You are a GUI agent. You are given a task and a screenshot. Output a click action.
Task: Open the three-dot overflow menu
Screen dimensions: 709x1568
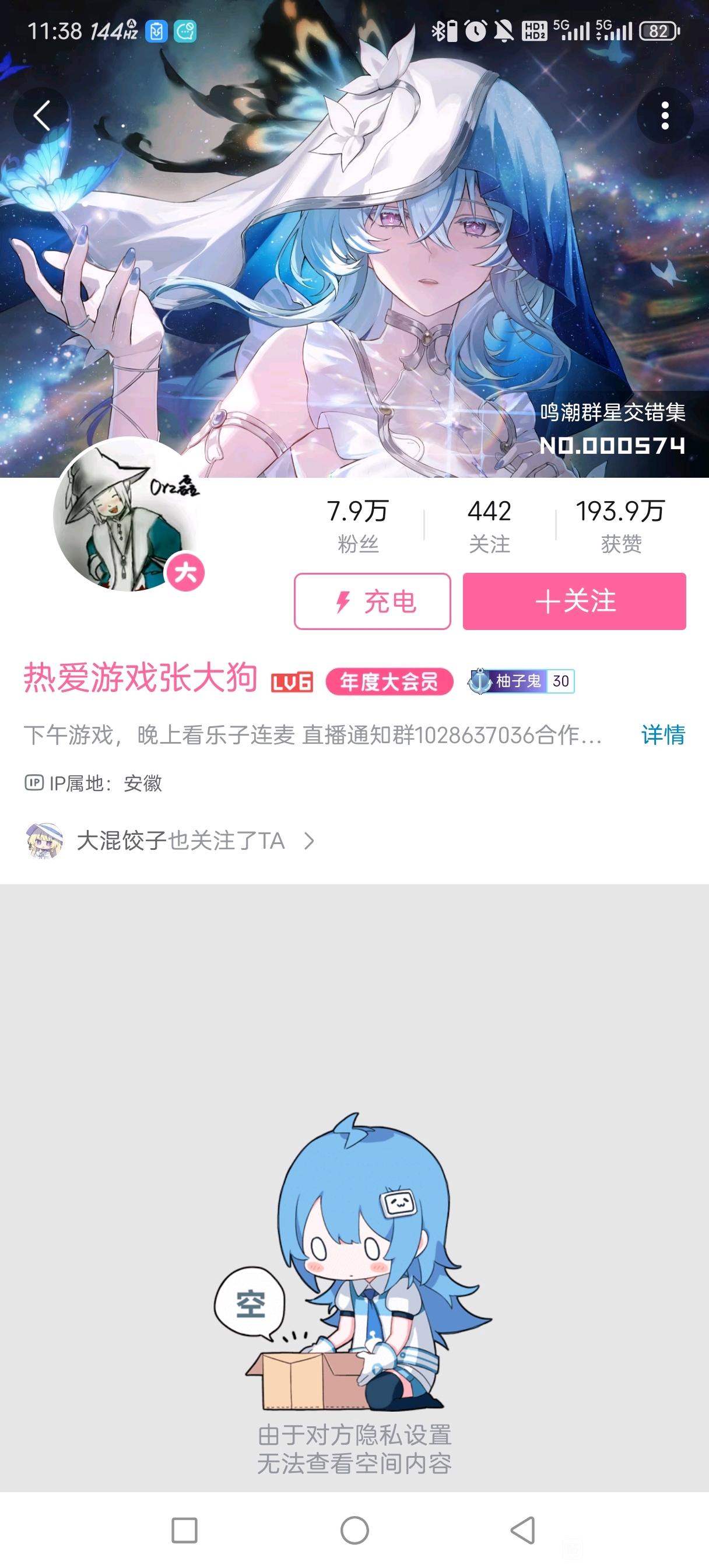pyautogui.click(x=665, y=116)
